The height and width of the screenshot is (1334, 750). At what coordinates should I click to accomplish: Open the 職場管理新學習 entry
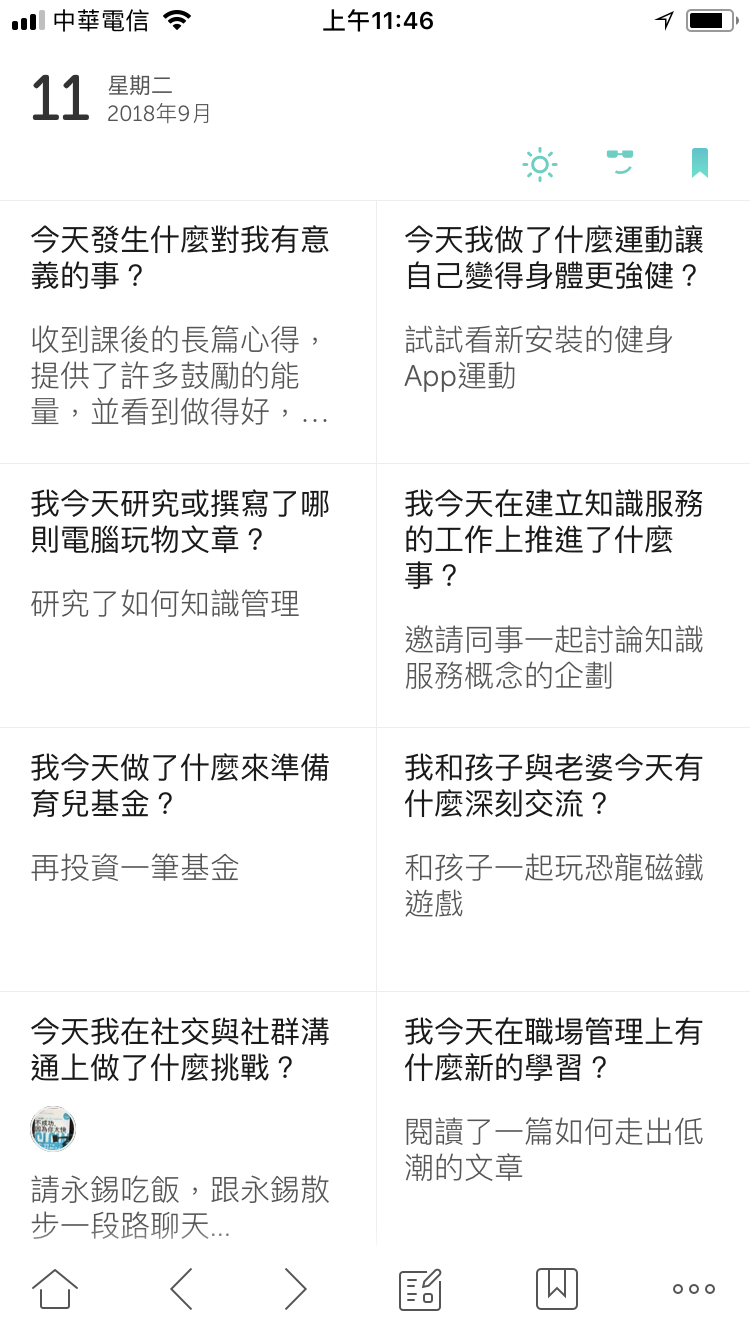click(x=563, y=1118)
